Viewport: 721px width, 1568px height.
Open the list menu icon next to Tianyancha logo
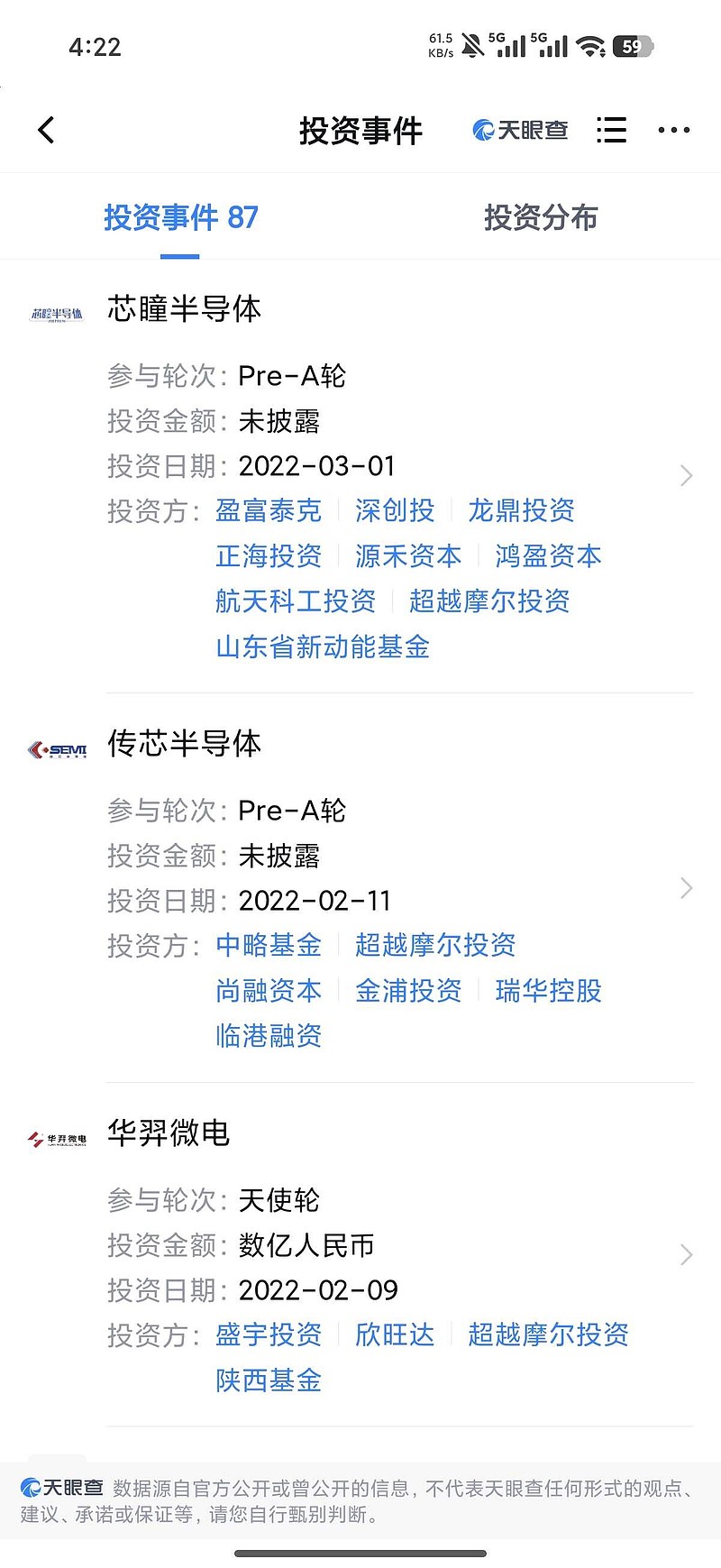point(611,129)
